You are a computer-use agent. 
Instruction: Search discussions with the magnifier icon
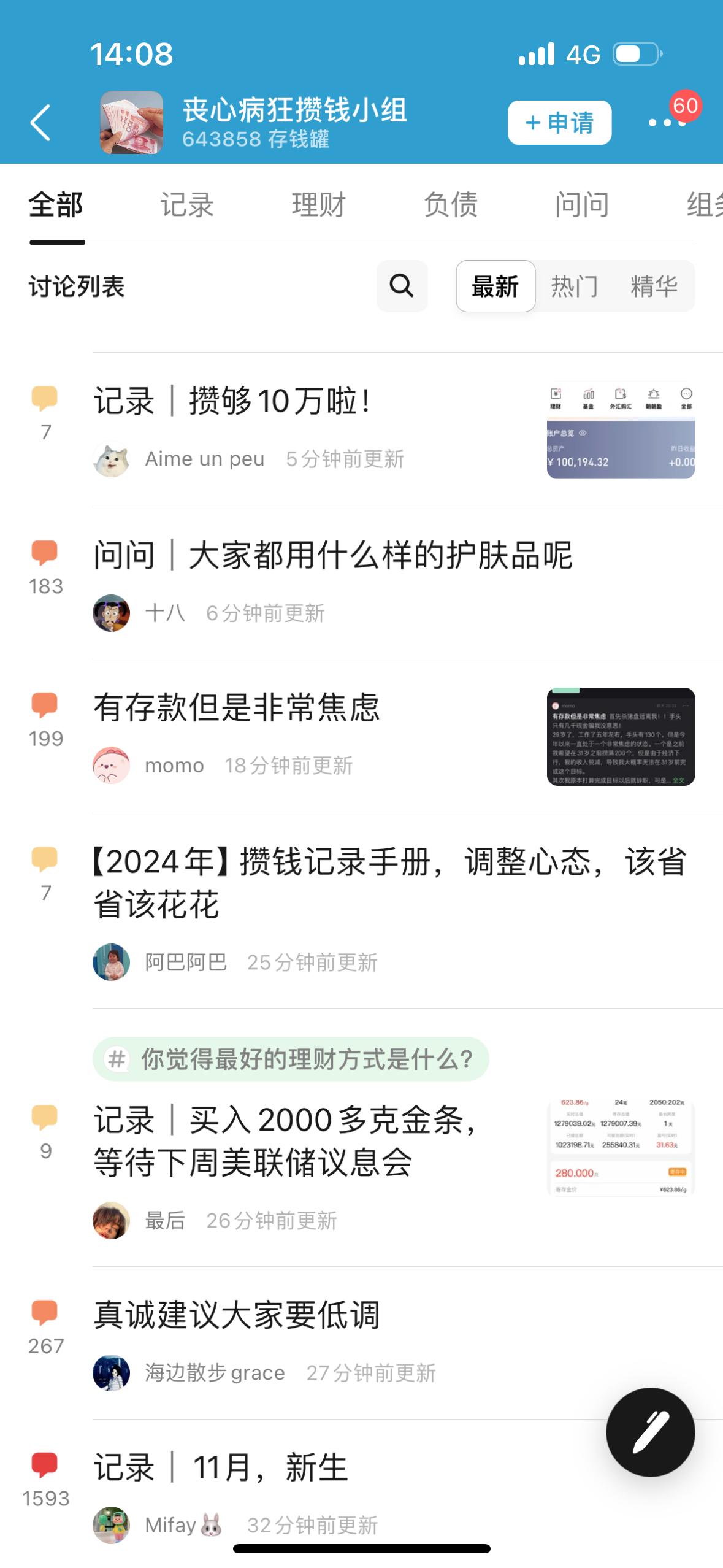[x=402, y=286]
